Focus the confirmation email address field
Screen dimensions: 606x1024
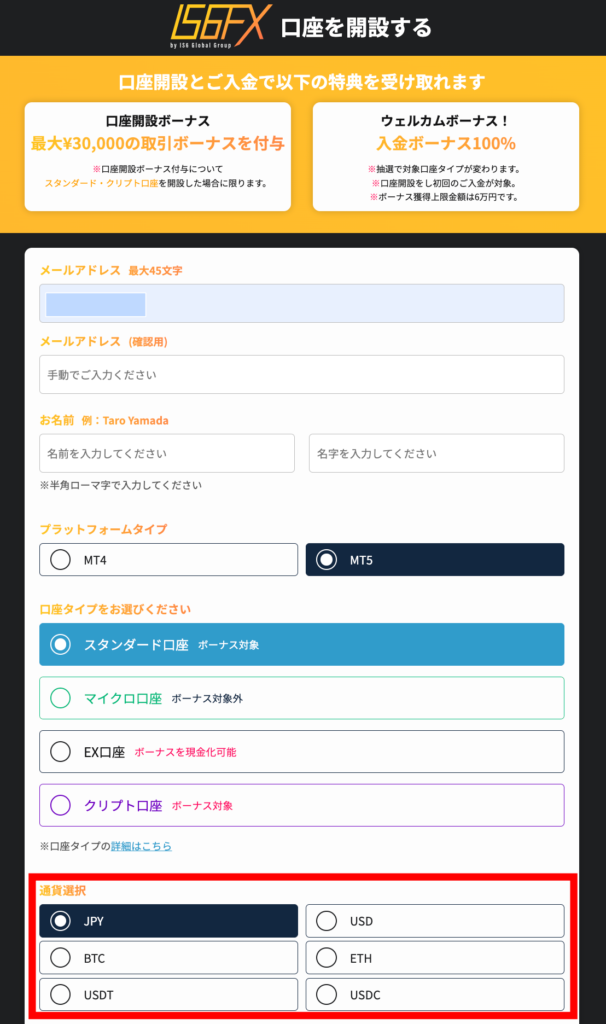(x=302, y=374)
